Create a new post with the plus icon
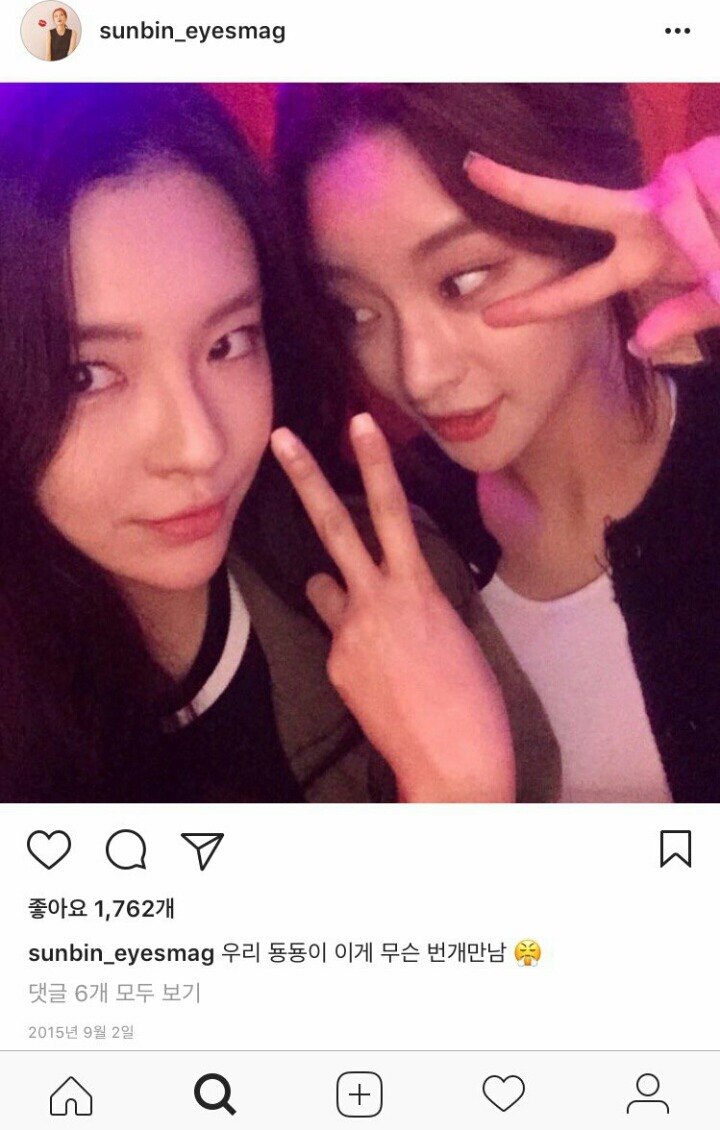The image size is (720, 1130). tap(360, 1095)
